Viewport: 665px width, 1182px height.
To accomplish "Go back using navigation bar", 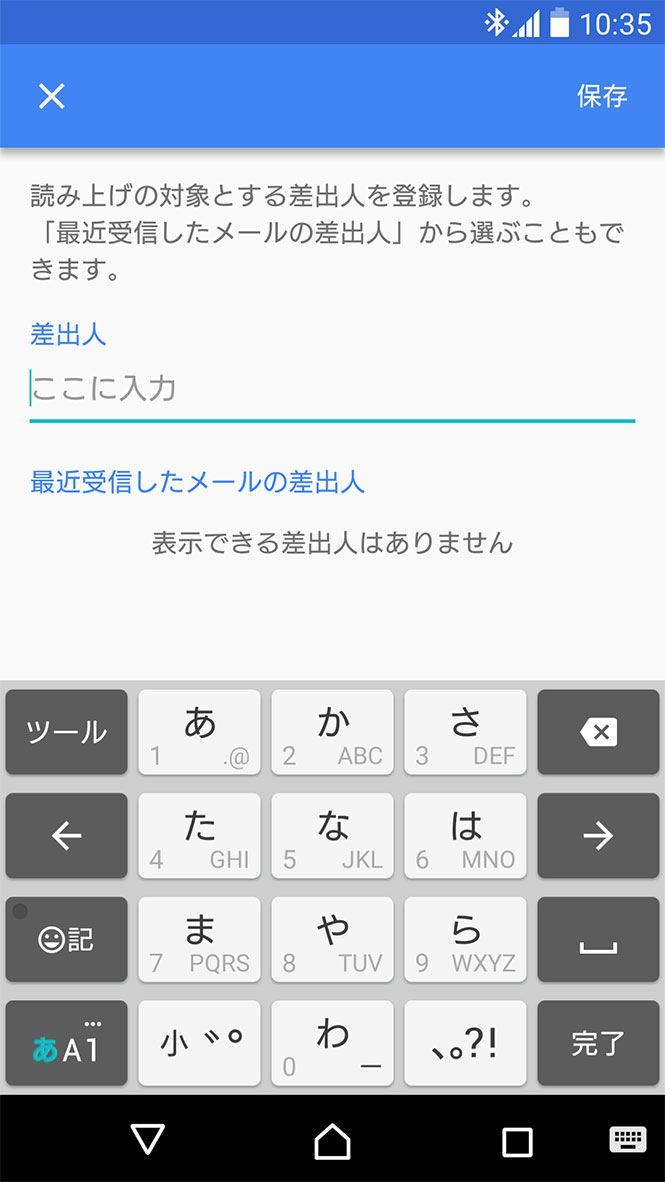I will coord(148,1139).
